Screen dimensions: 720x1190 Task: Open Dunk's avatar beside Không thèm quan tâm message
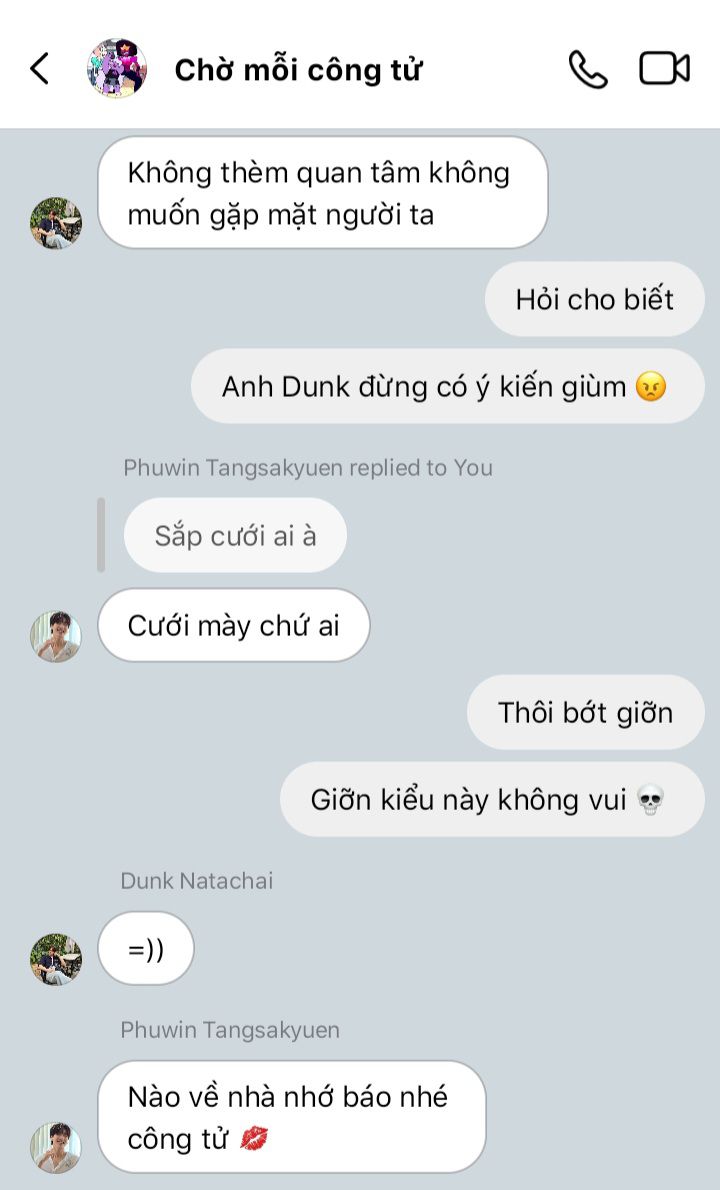(x=56, y=222)
